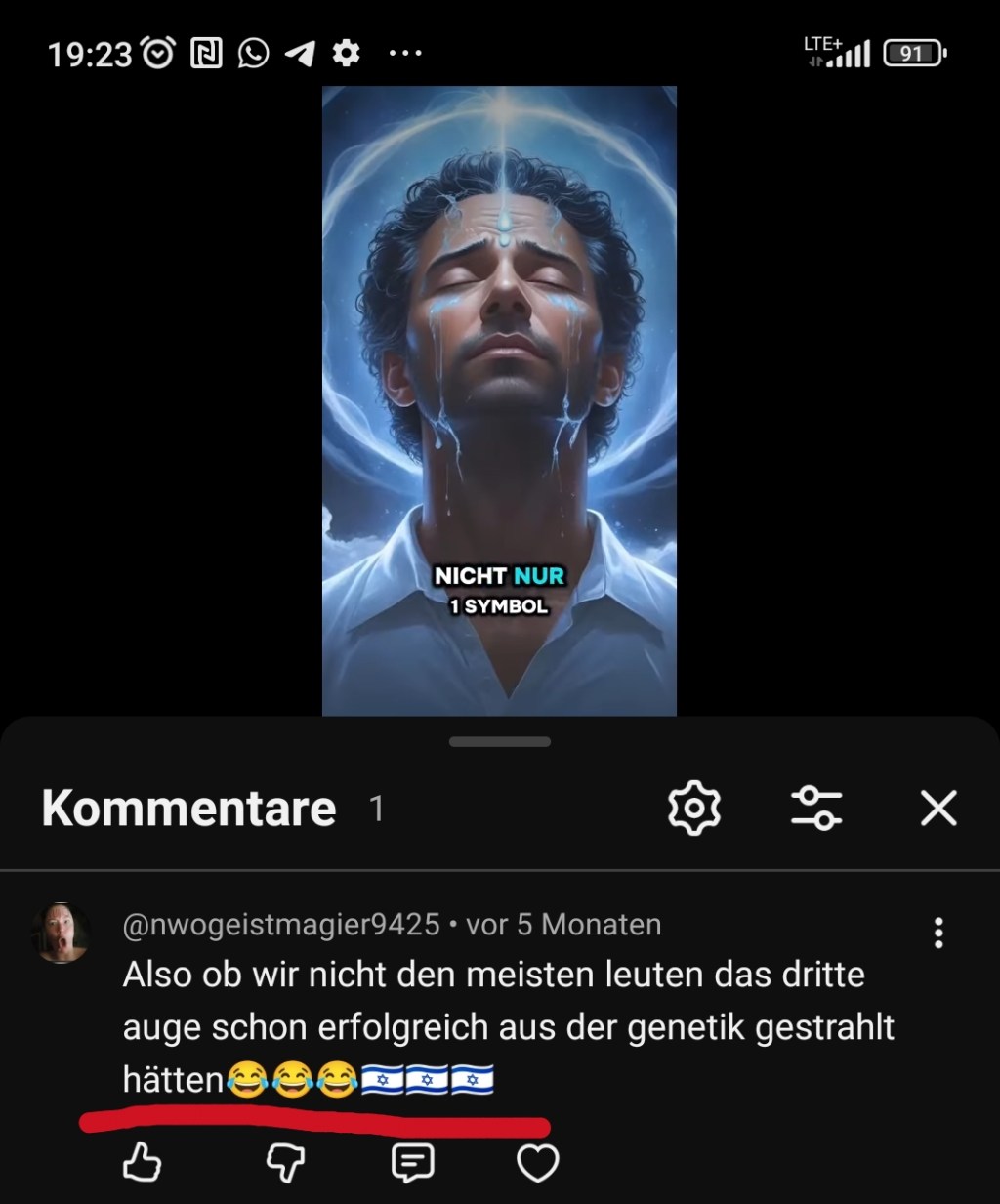Grab the comments sheet drag handle
The image size is (1000, 1204).
point(499,742)
